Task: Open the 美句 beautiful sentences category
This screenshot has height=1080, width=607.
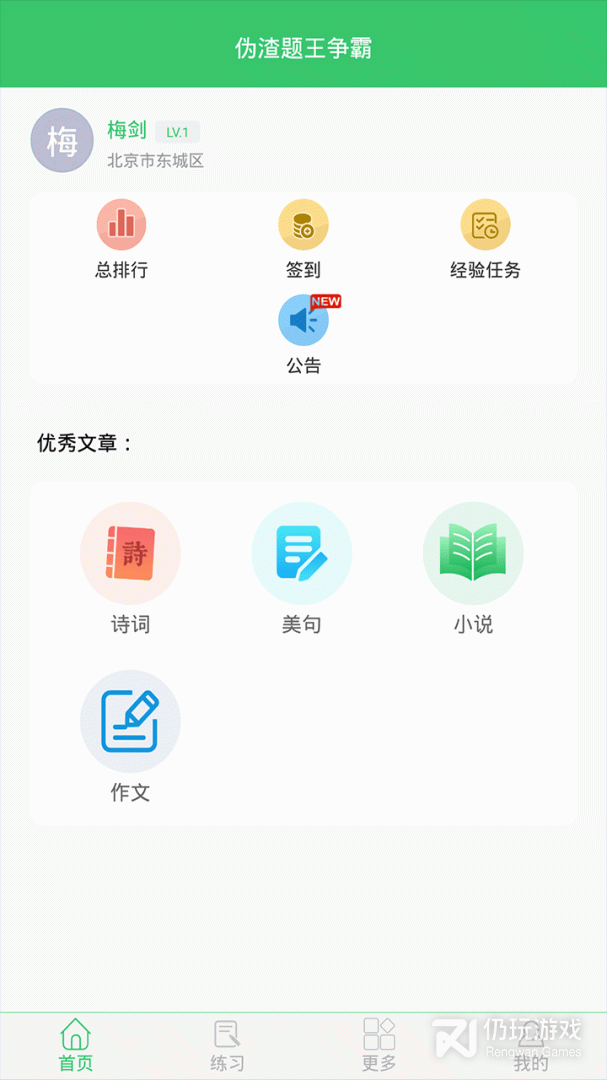Action: click(x=302, y=553)
